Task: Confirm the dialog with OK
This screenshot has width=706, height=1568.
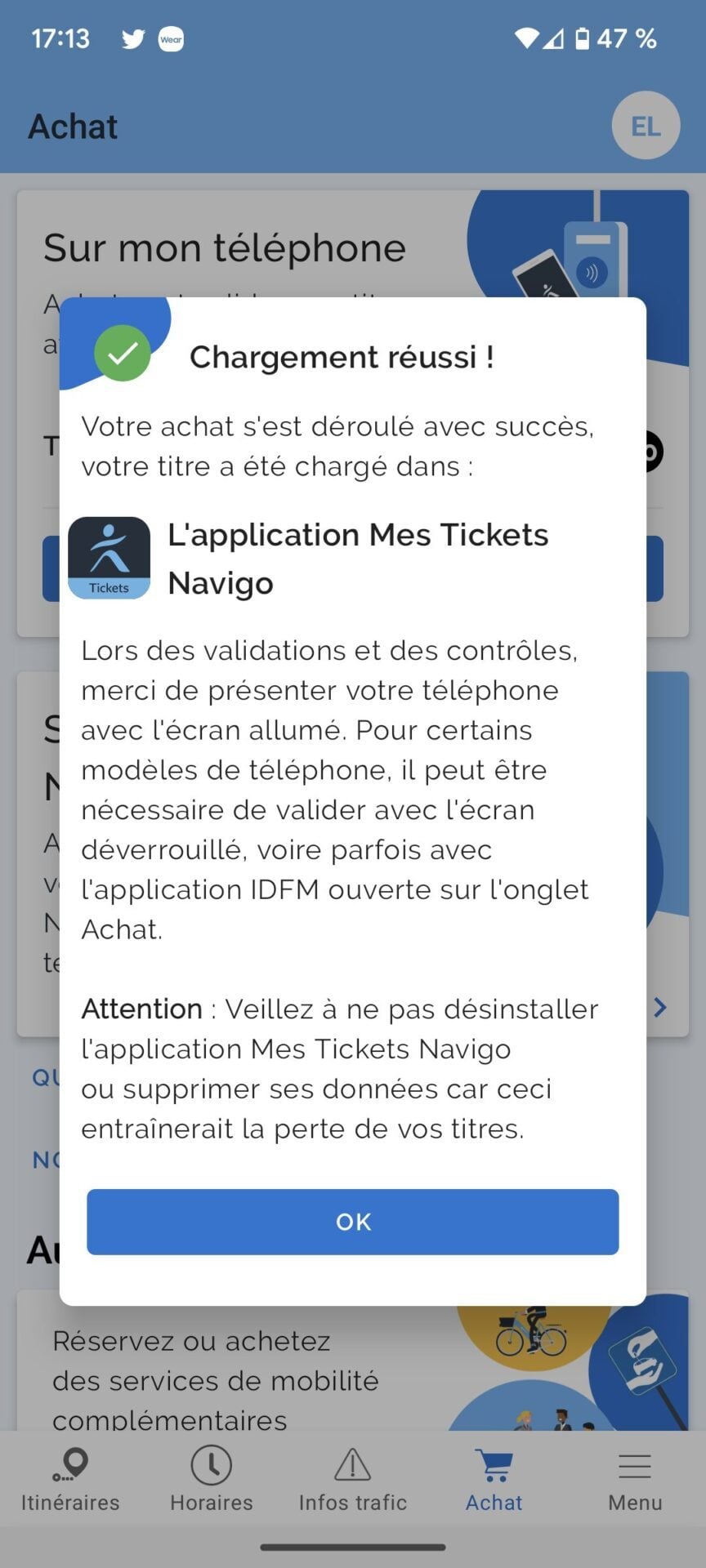Action: (x=352, y=1222)
